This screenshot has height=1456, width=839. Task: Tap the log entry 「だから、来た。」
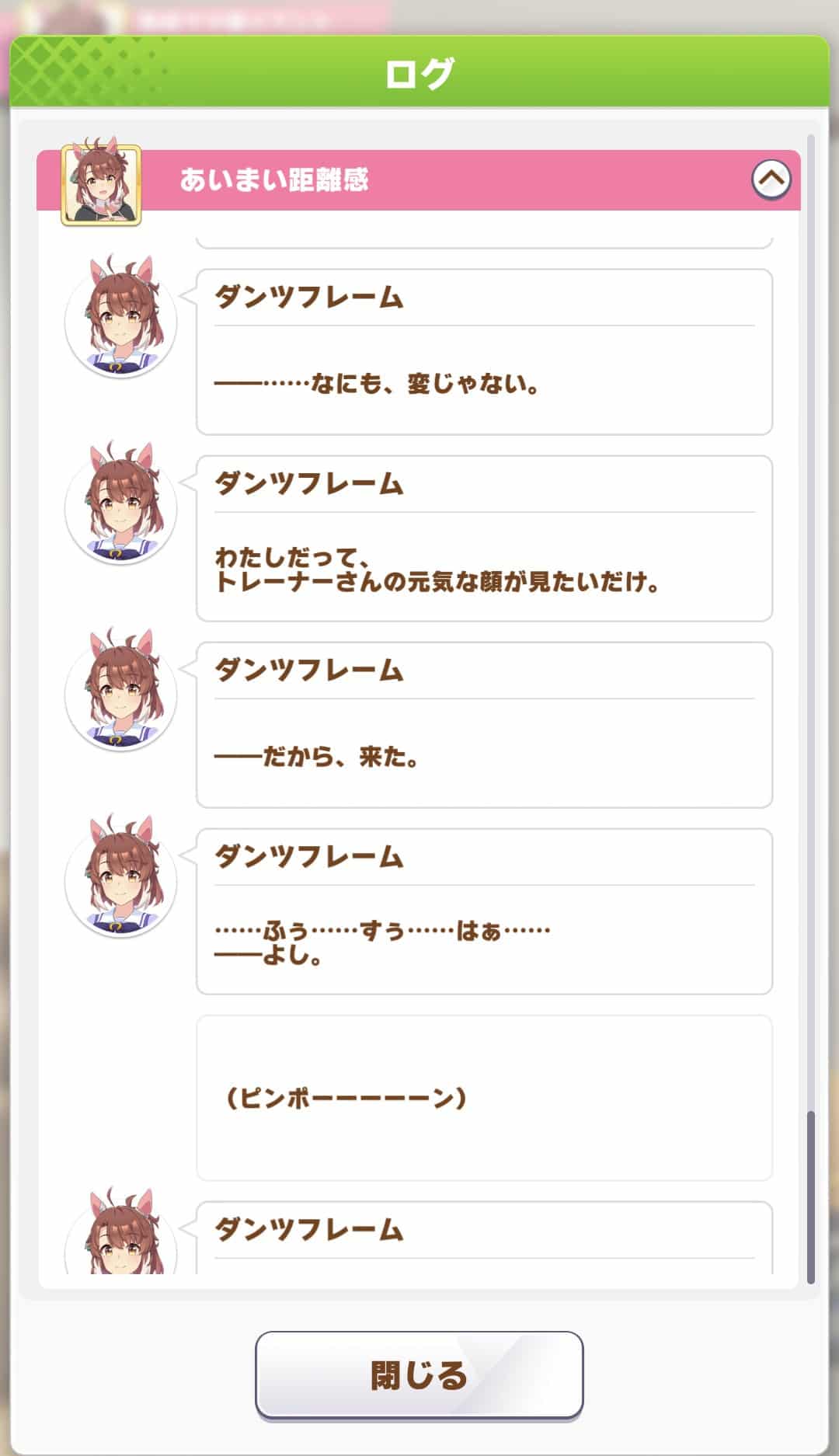click(x=483, y=725)
